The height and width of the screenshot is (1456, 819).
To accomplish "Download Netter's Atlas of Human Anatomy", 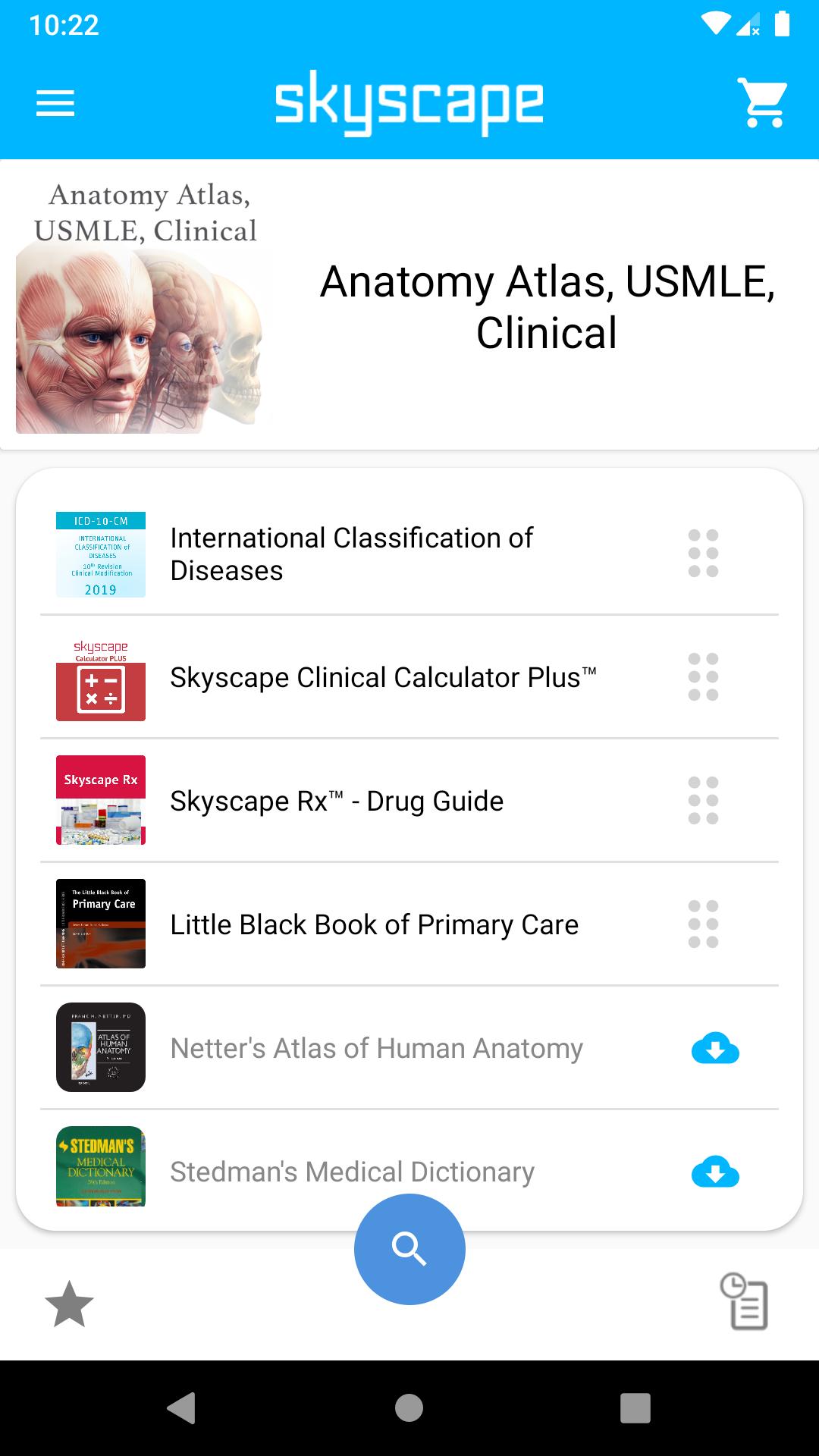I will coord(715,1048).
